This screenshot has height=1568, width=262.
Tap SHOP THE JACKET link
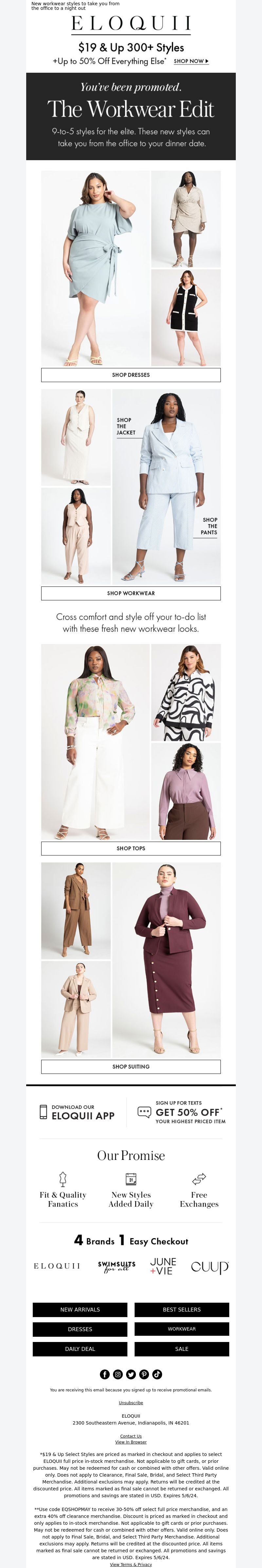tap(126, 426)
